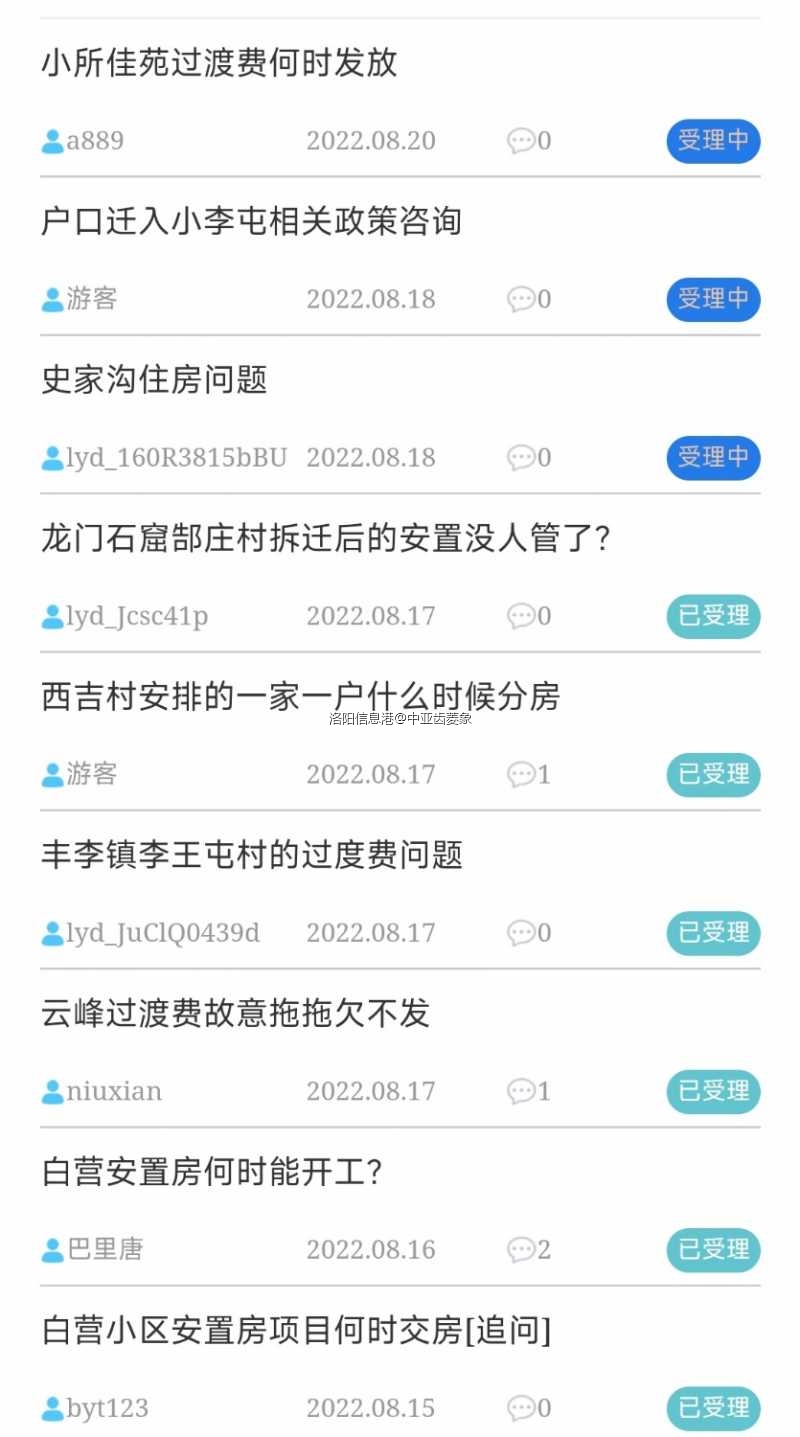Viewport: 800px width, 1437px height.
Task: Read the post 龙门石窟郜庄村拆迁后的安置没人管了?
Action: click(x=326, y=539)
